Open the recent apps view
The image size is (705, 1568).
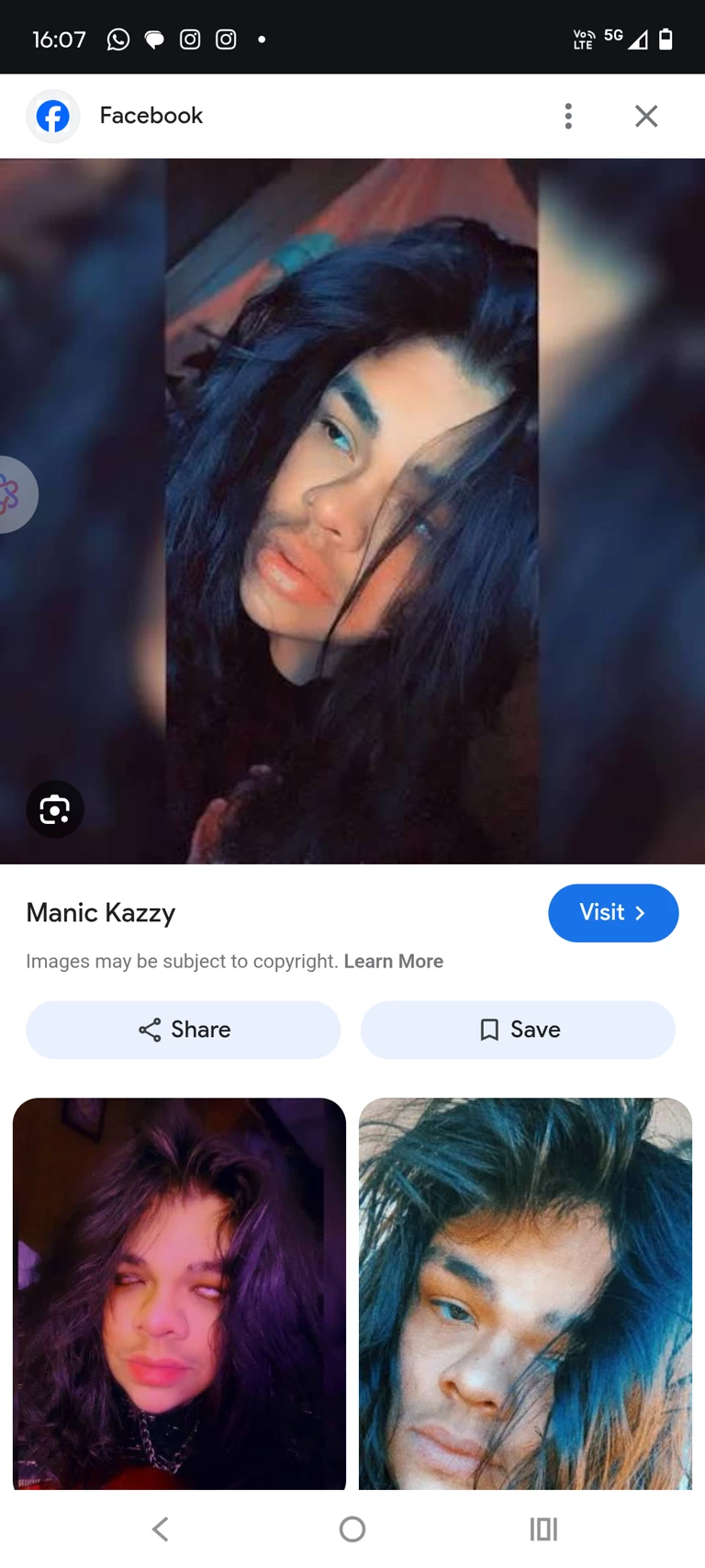pyautogui.click(x=543, y=1529)
